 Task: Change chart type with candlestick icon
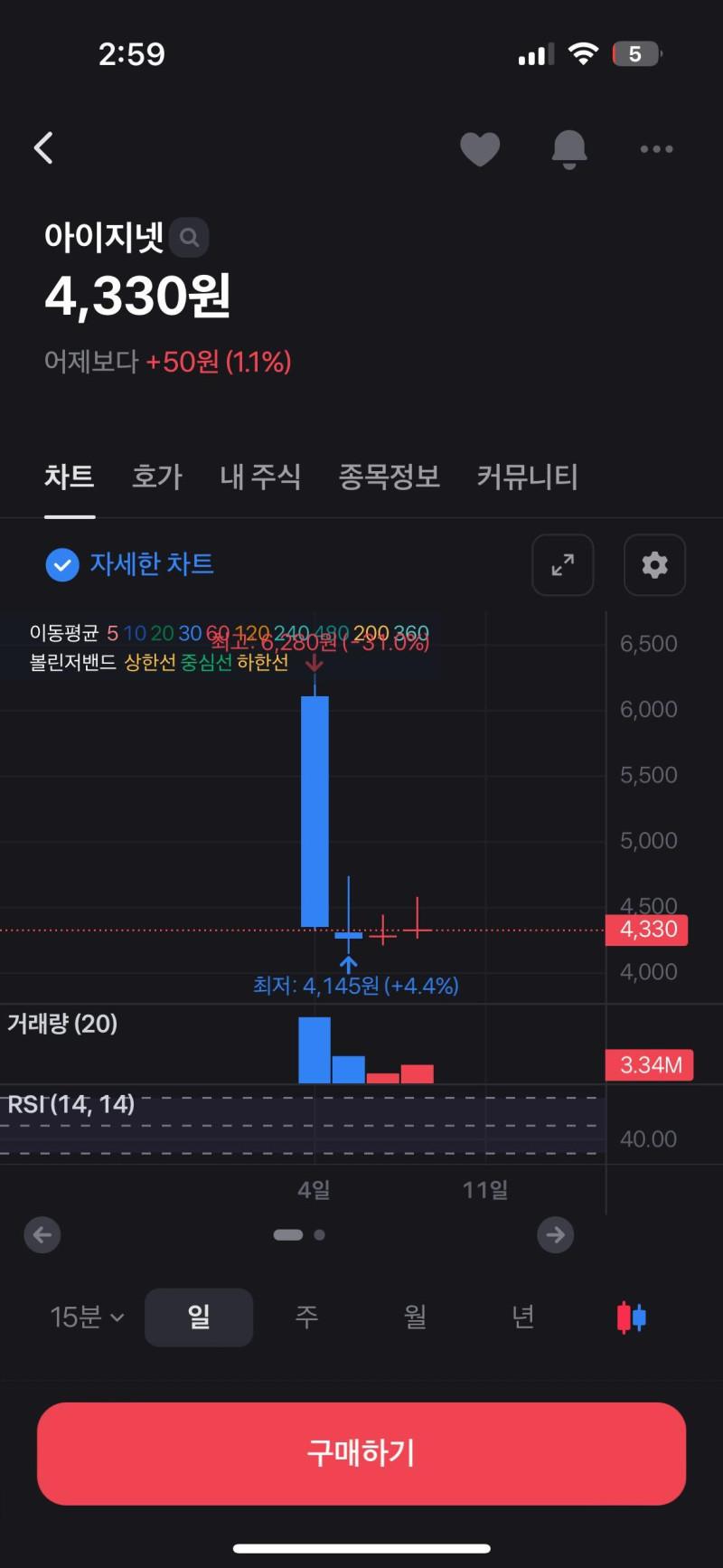[x=631, y=1318]
